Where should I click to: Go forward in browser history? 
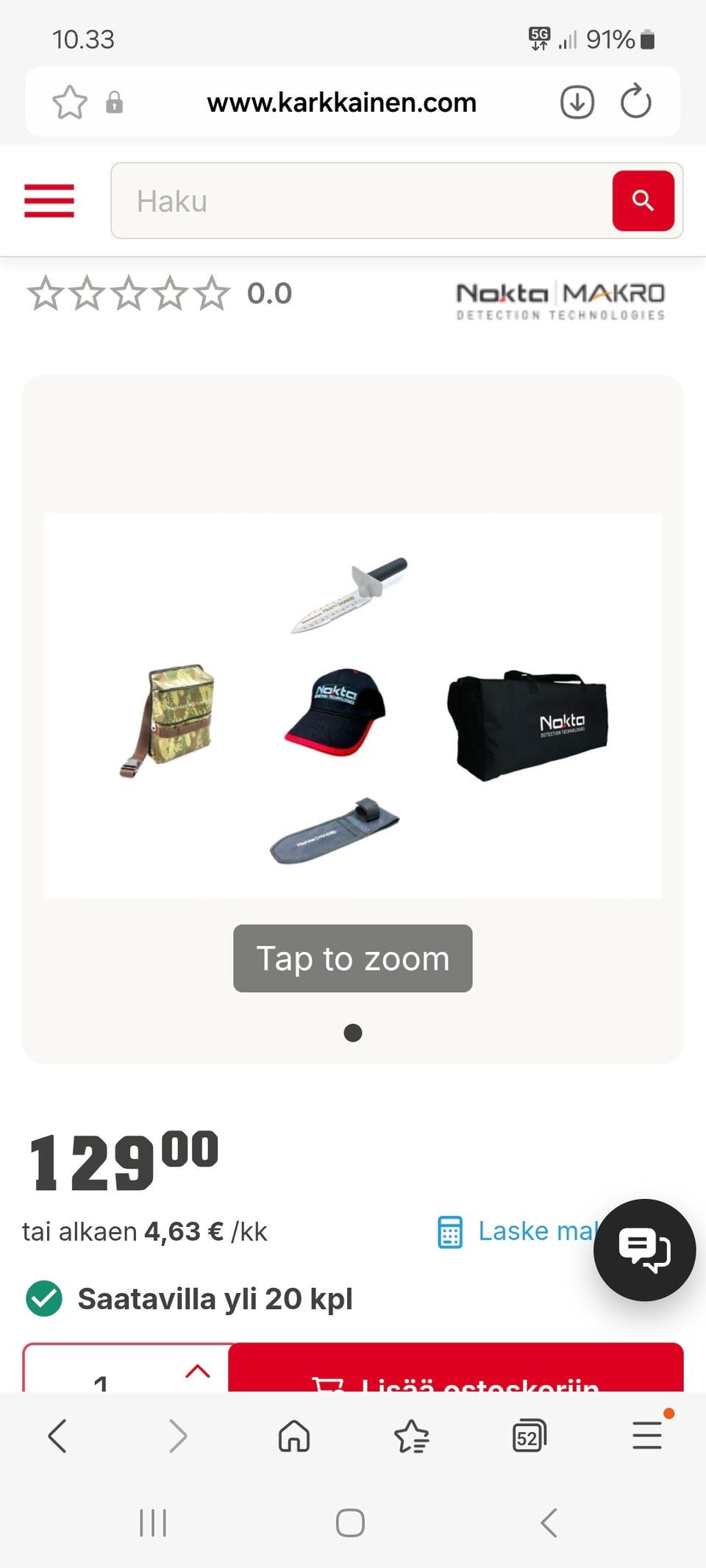pyautogui.click(x=177, y=1436)
